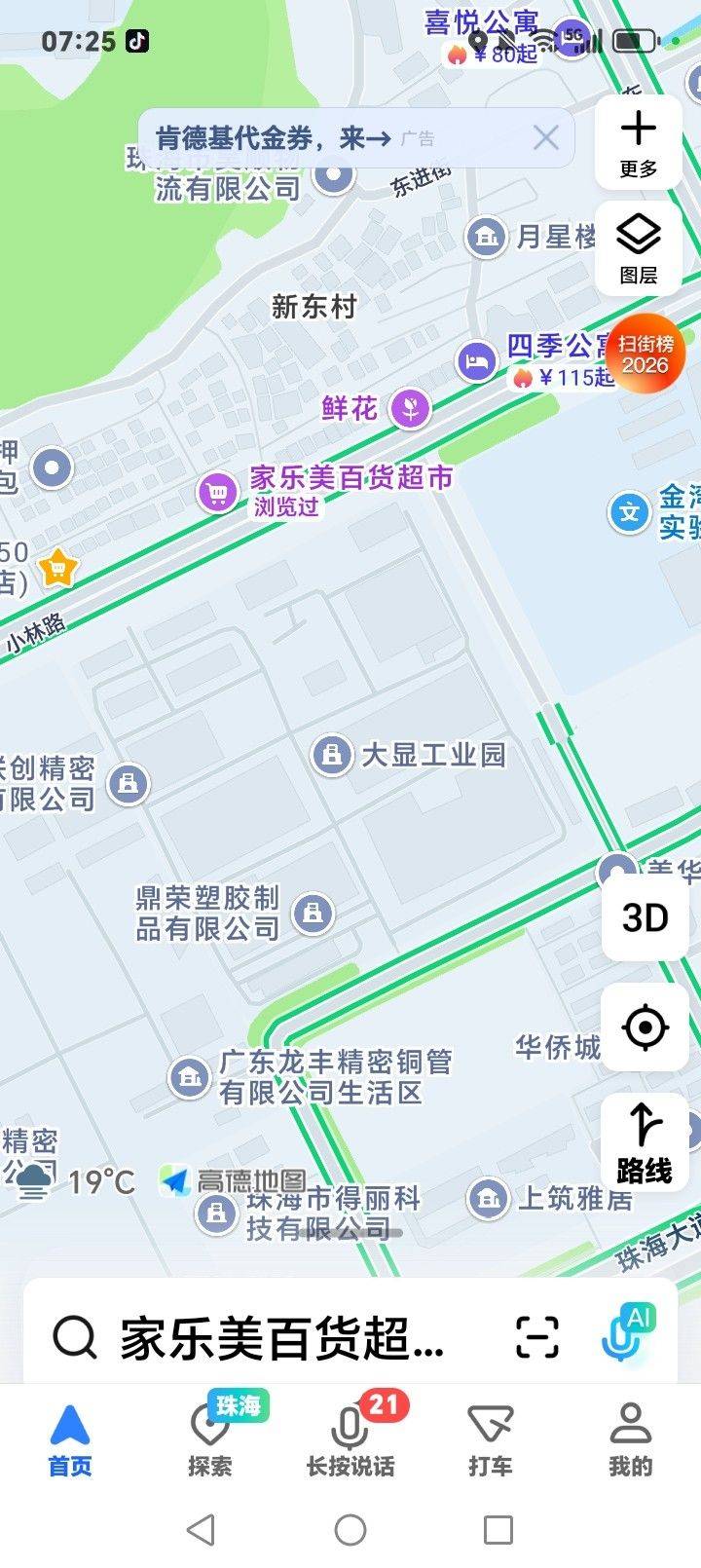Image resolution: width=701 pixels, height=1568 pixels.
Task: Tap the 四季公寓 hotel marker
Action: point(474,358)
